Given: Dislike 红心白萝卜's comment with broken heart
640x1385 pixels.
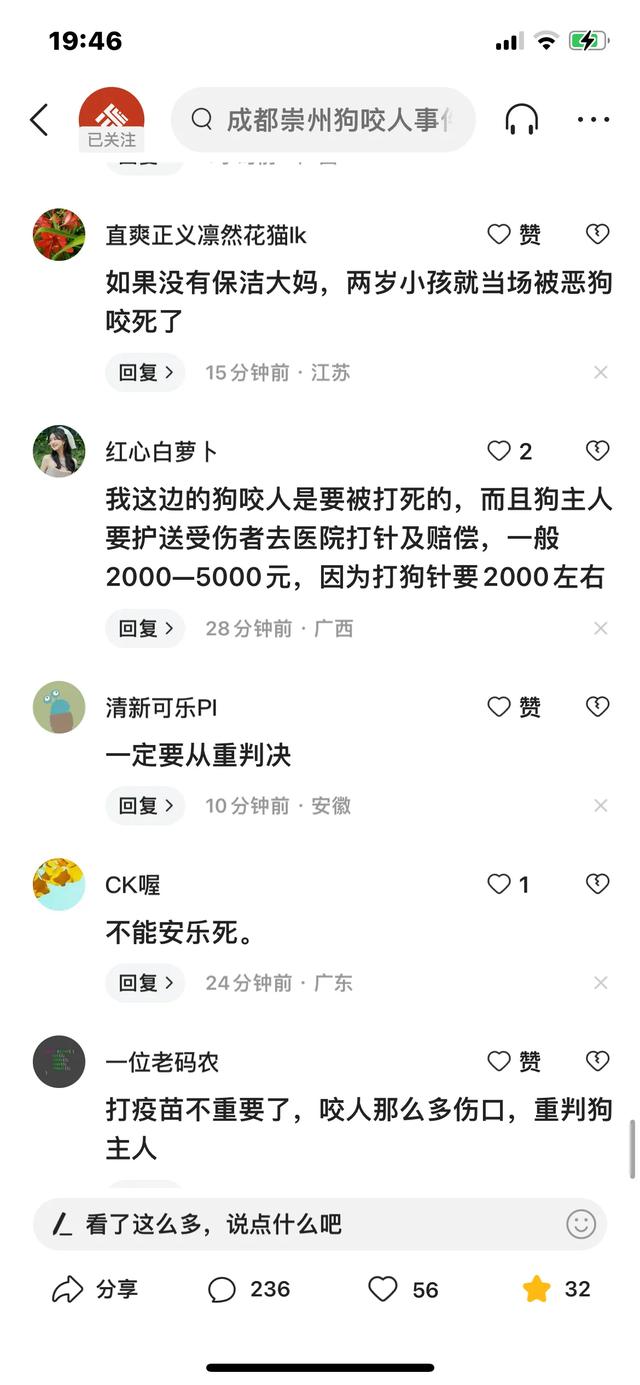Looking at the screenshot, I should point(597,451).
